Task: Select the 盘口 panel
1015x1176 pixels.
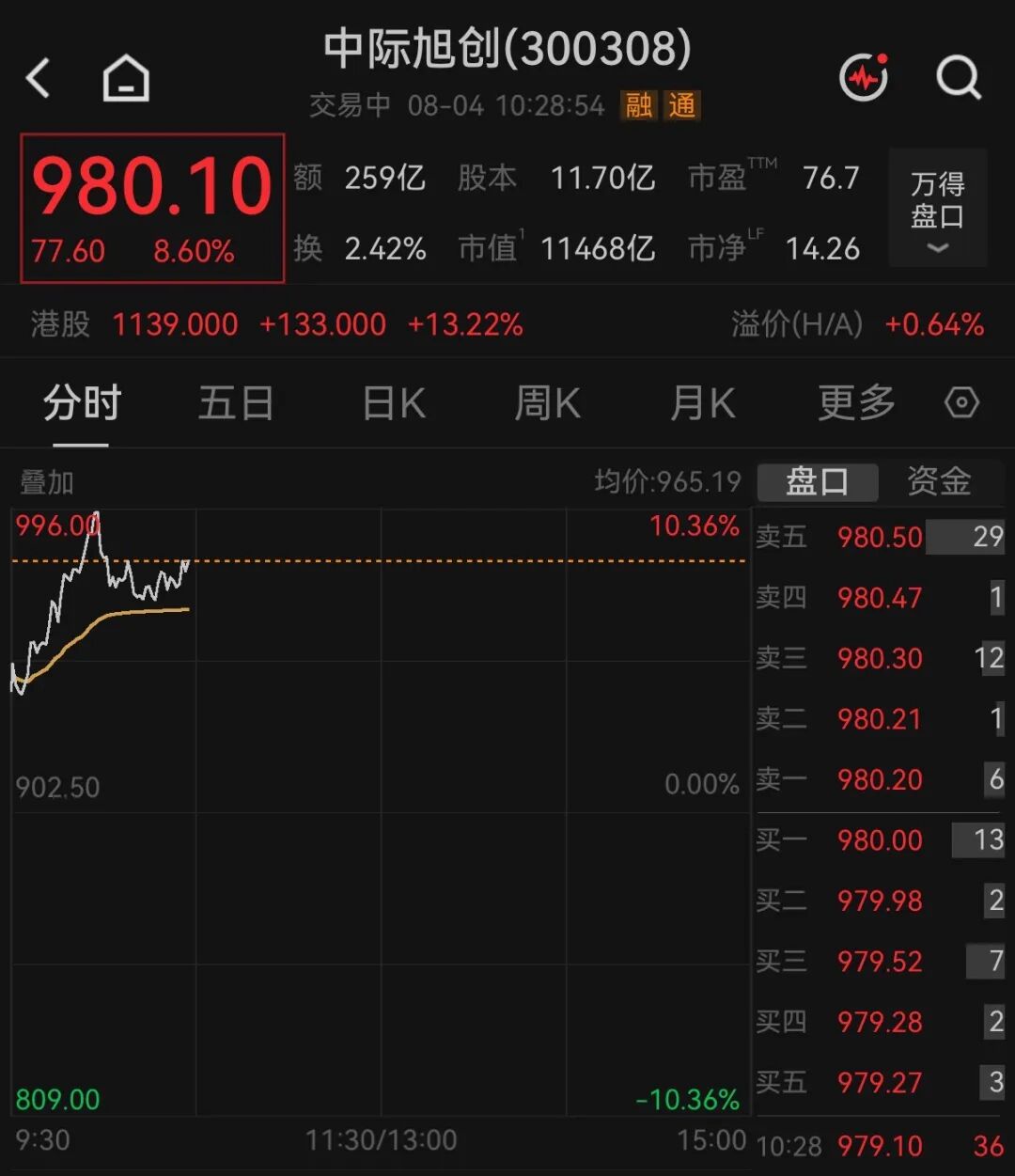Action: 818,481
